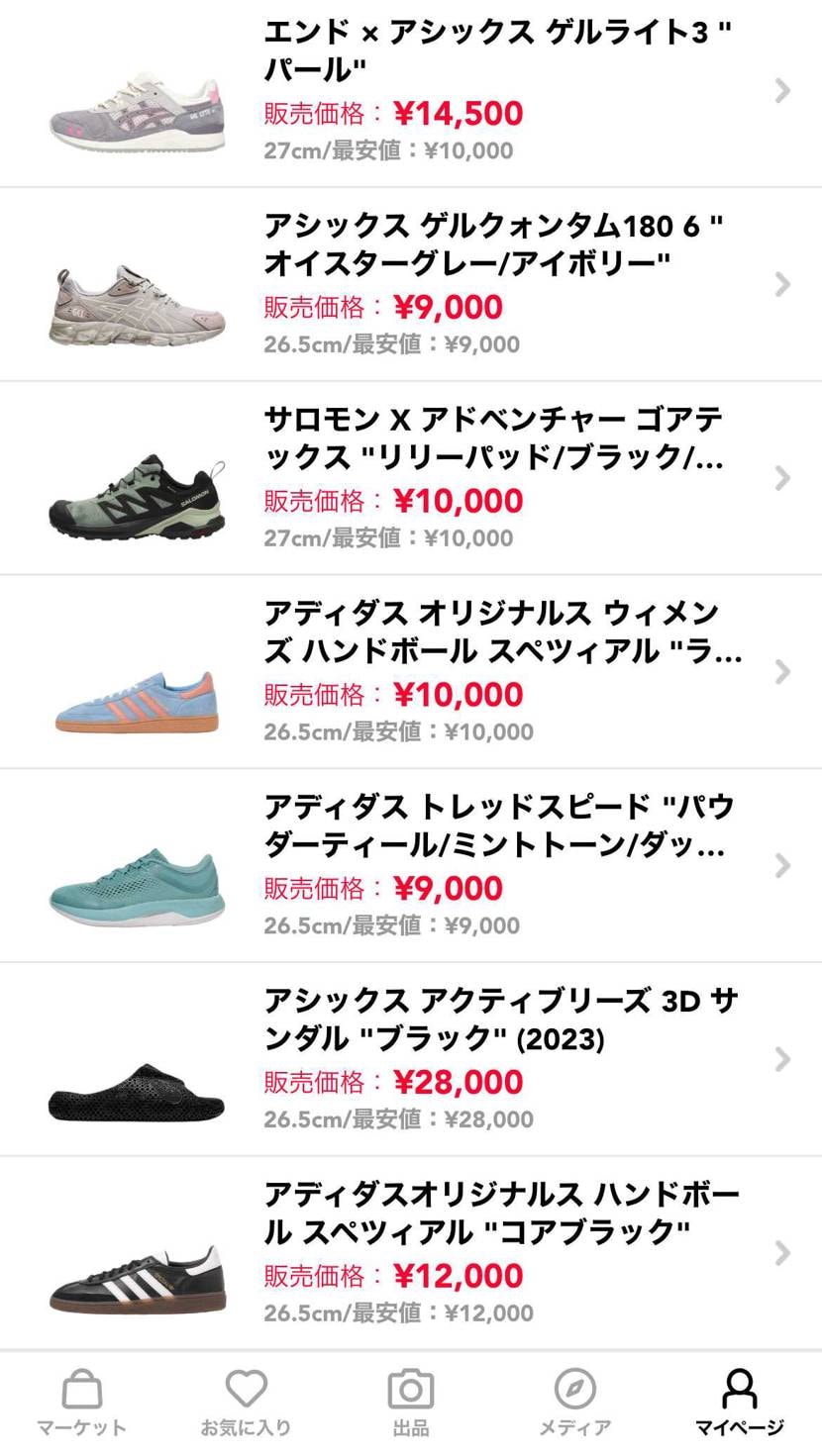
Task: Open the アシックス アクティブリーズ 3D サンダル listing
Action: [x=411, y=1059]
